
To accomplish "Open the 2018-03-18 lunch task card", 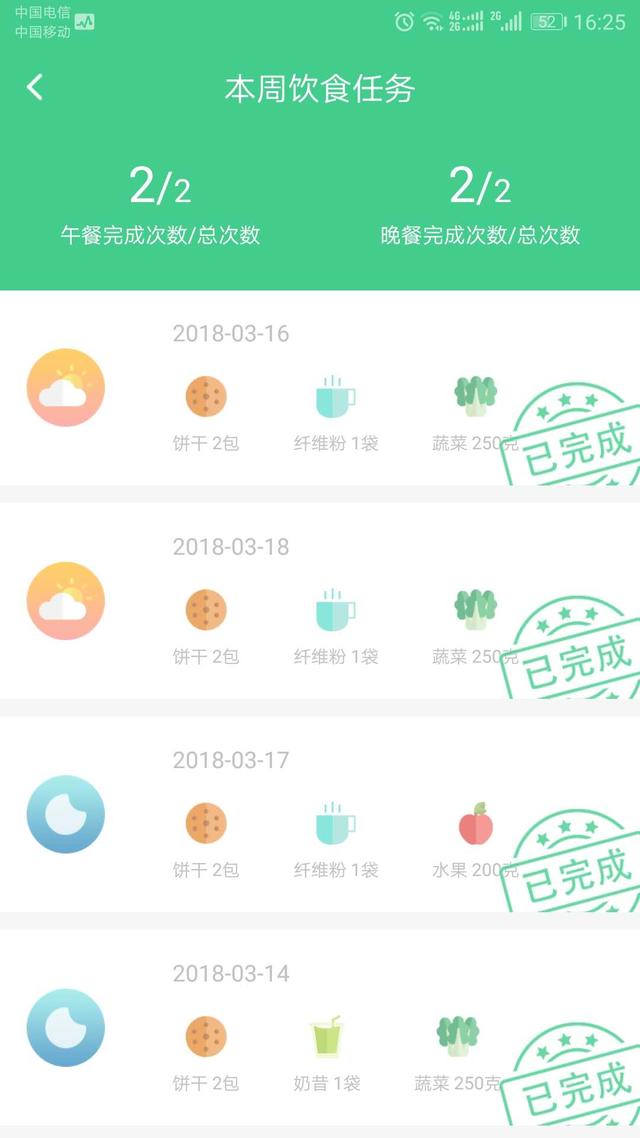I will (x=320, y=602).
